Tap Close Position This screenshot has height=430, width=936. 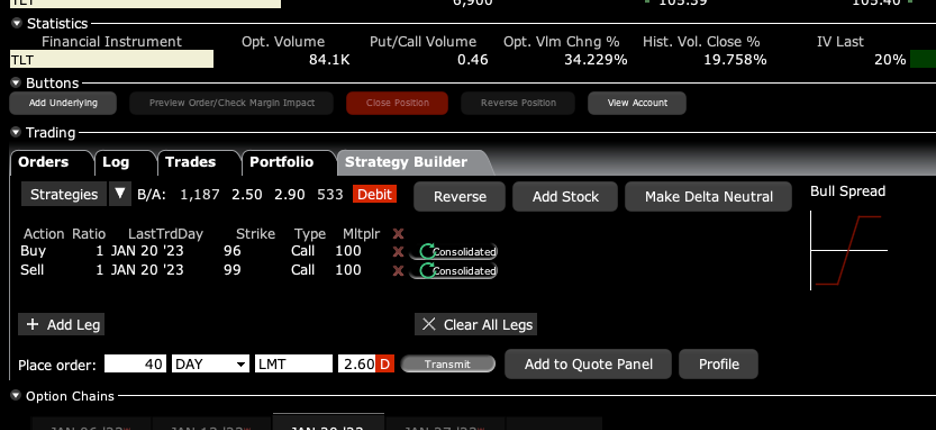[397, 103]
